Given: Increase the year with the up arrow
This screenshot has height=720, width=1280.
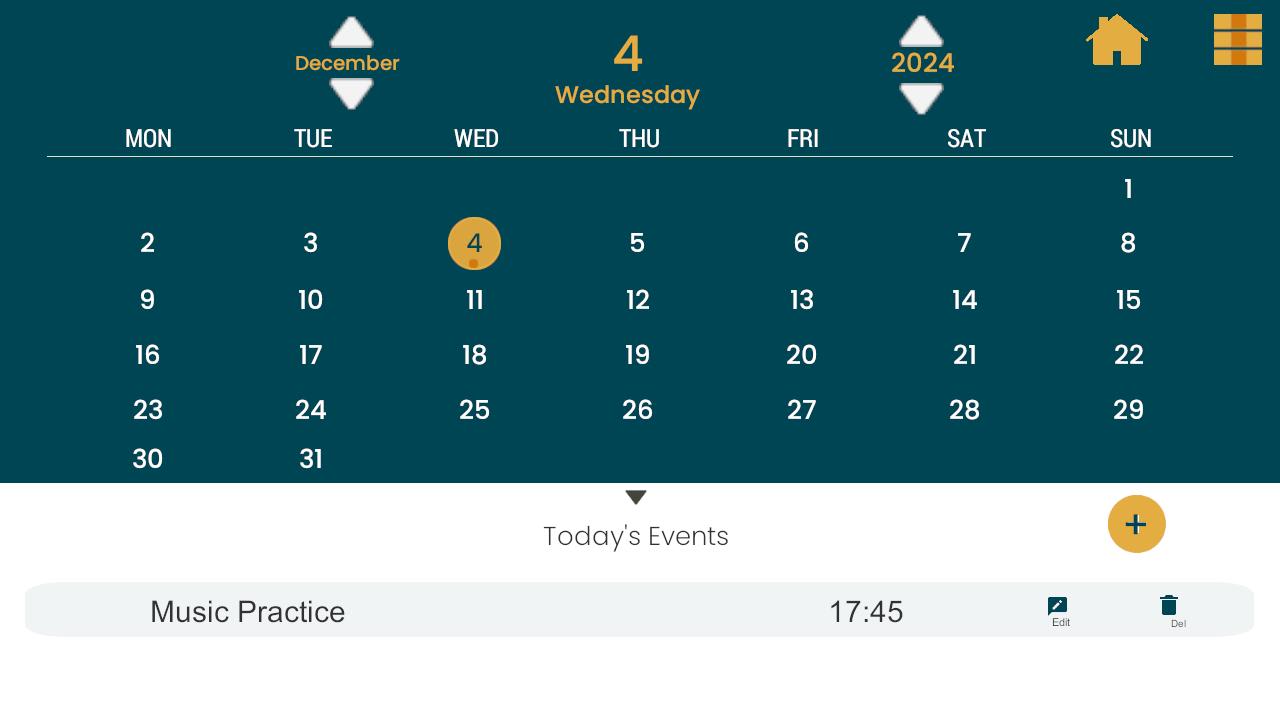Looking at the screenshot, I should coord(921,31).
